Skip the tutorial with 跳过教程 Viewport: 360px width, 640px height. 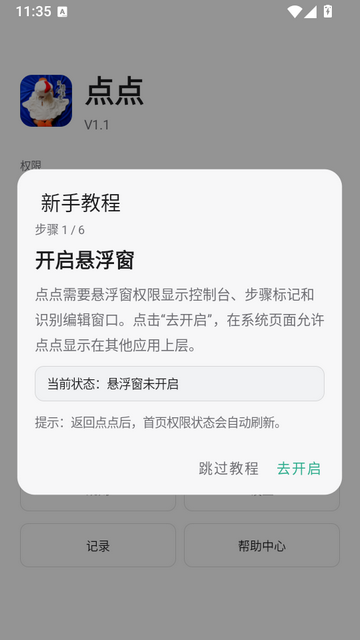pos(229,468)
